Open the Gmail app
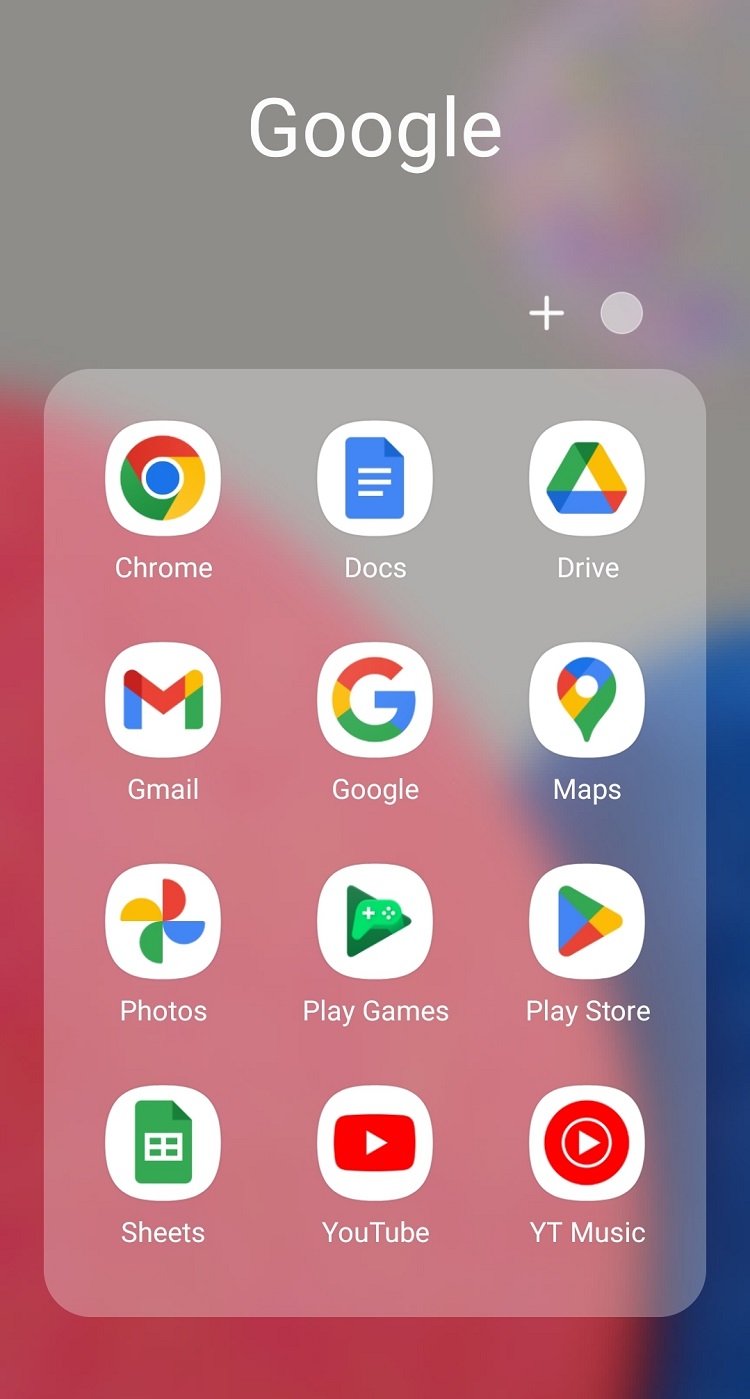Viewport: 750px width, 1399px height. click(x=163, y=700)
